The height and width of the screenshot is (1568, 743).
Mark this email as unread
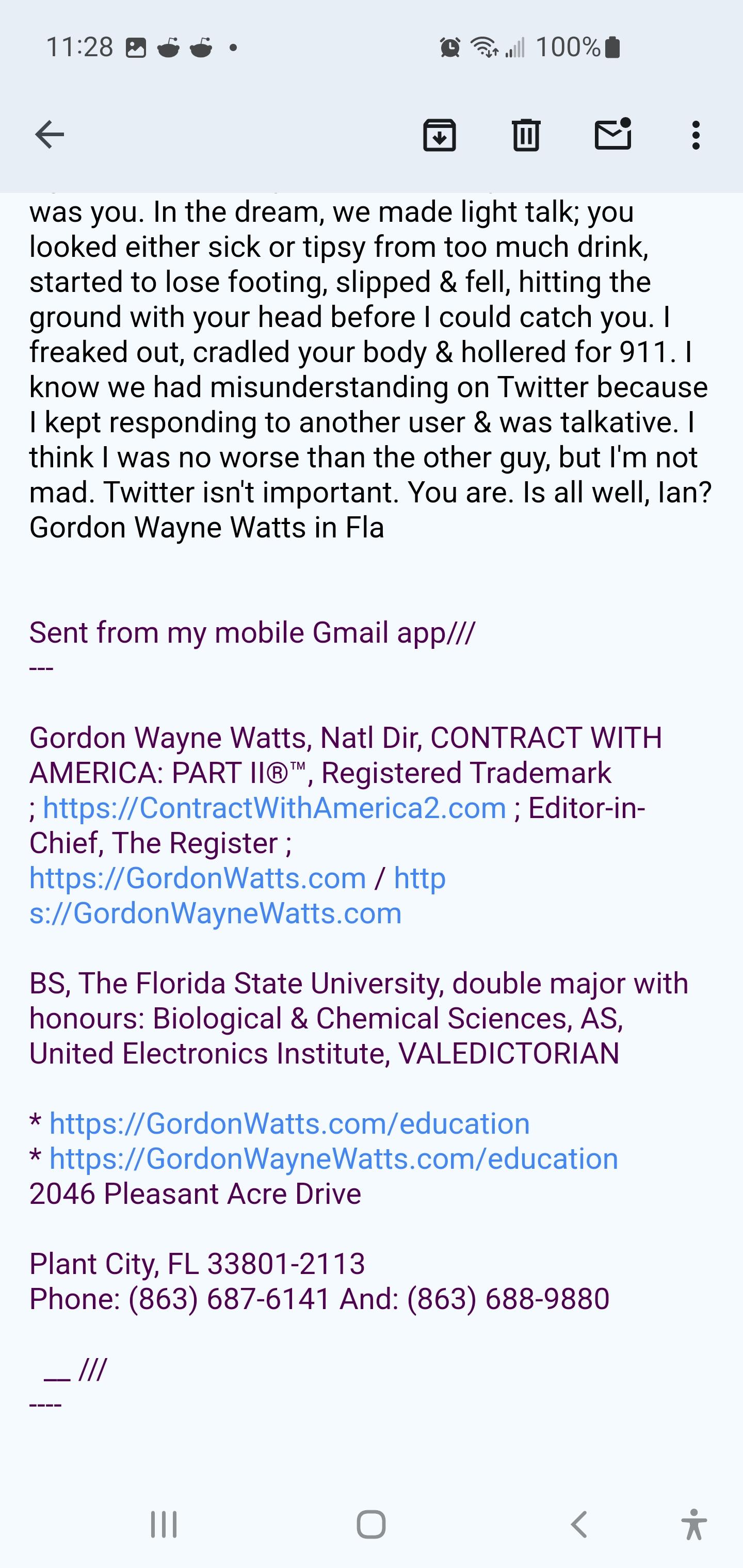[x=612, y=135]
